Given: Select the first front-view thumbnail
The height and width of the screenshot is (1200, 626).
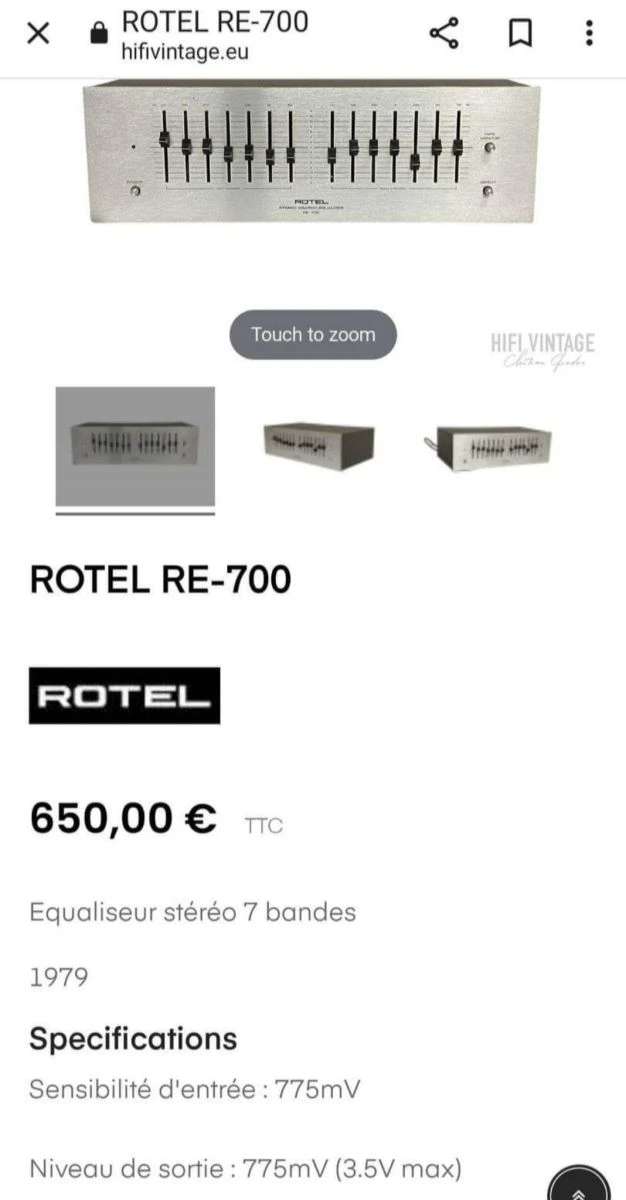Looking at the screenshot, I should tap(135, 444).
